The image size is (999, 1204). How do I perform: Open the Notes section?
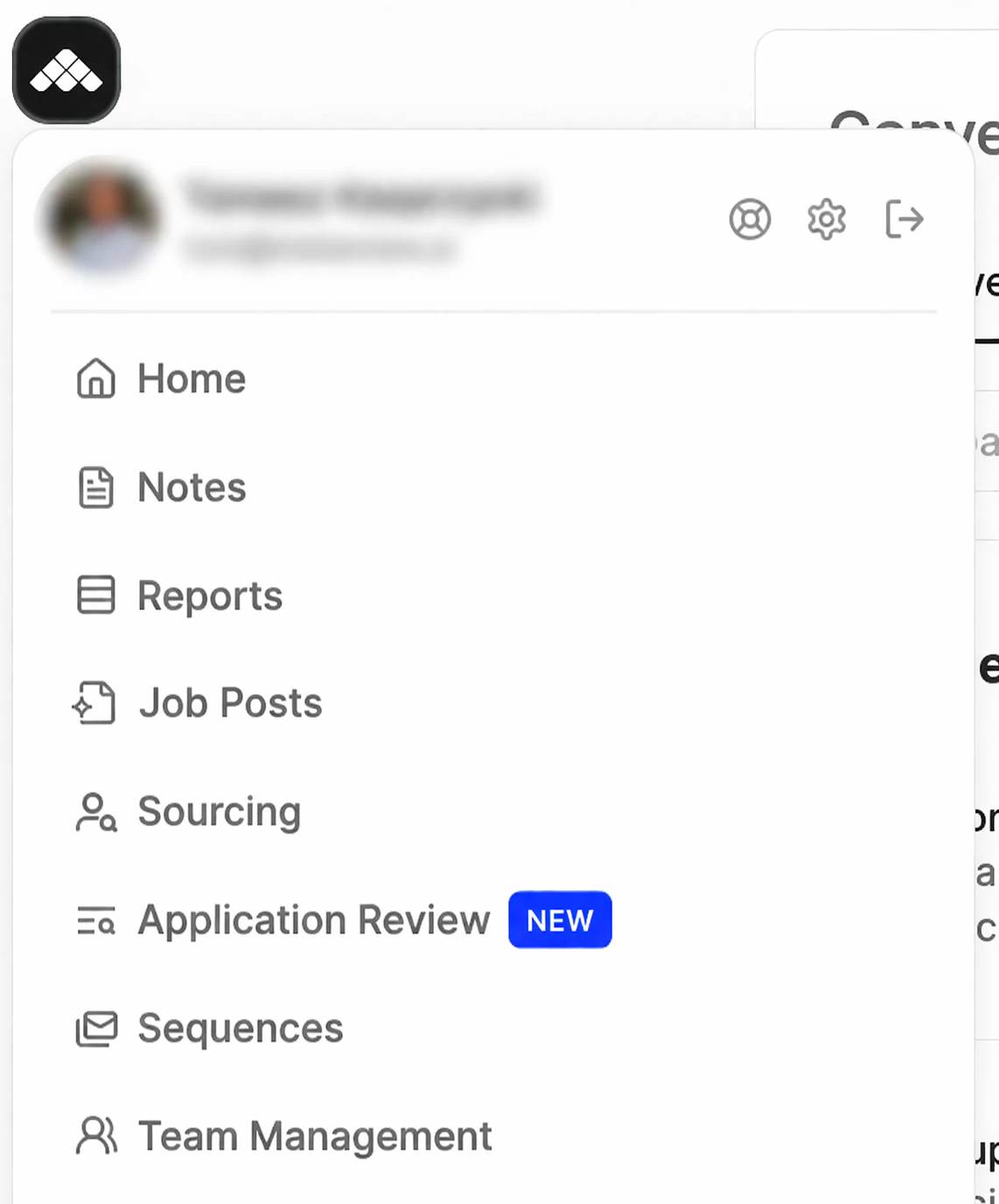[x=191, y=488]
